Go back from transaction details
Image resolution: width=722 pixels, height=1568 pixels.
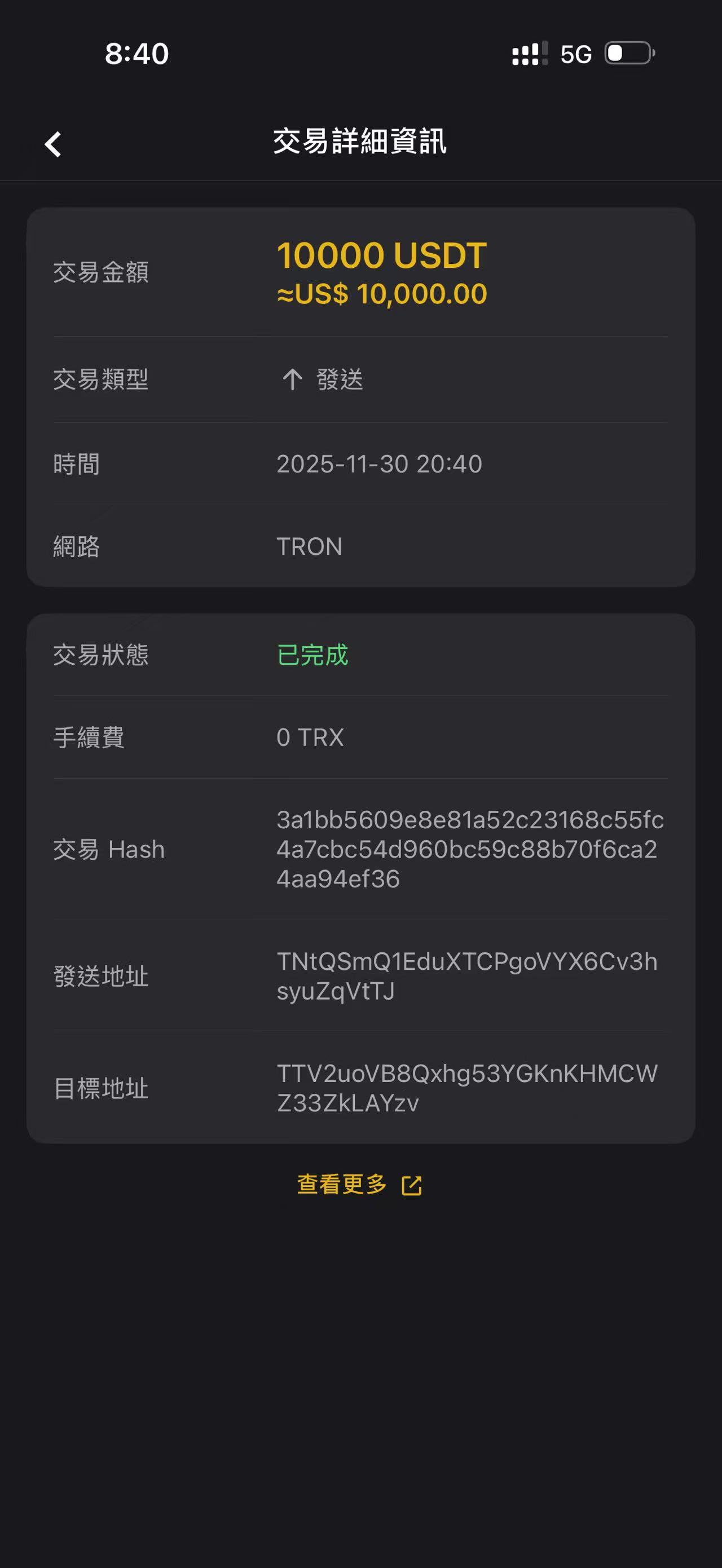click(54, 144)
